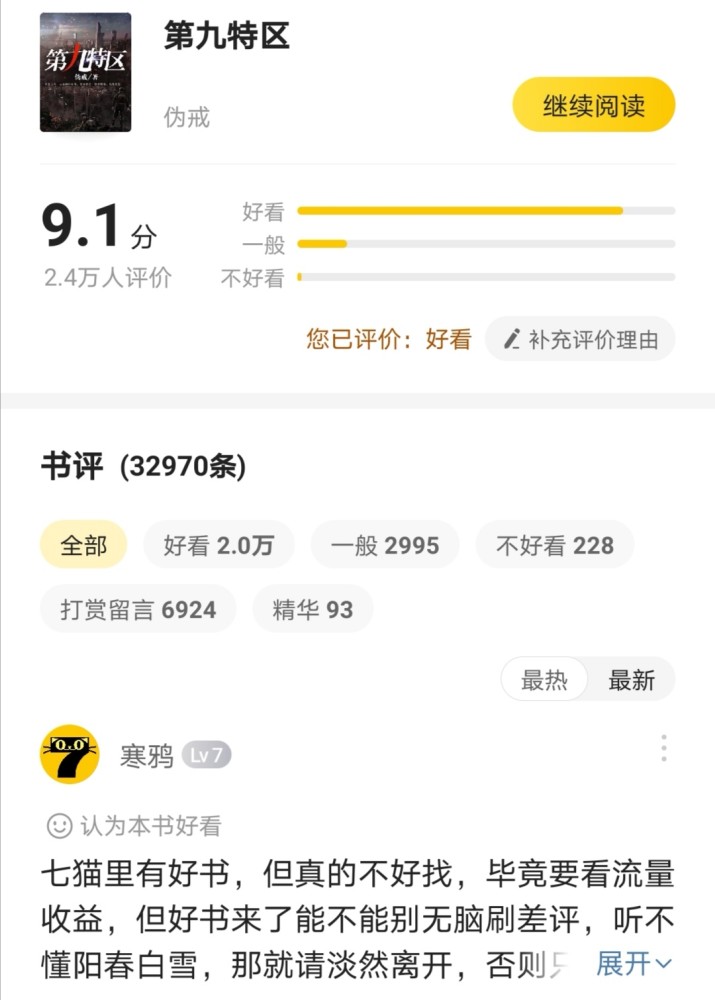This screenshot has height=1000, width=715.
Task: View 打赏留言 6924 comments
Action: click(x=138, y=609)
